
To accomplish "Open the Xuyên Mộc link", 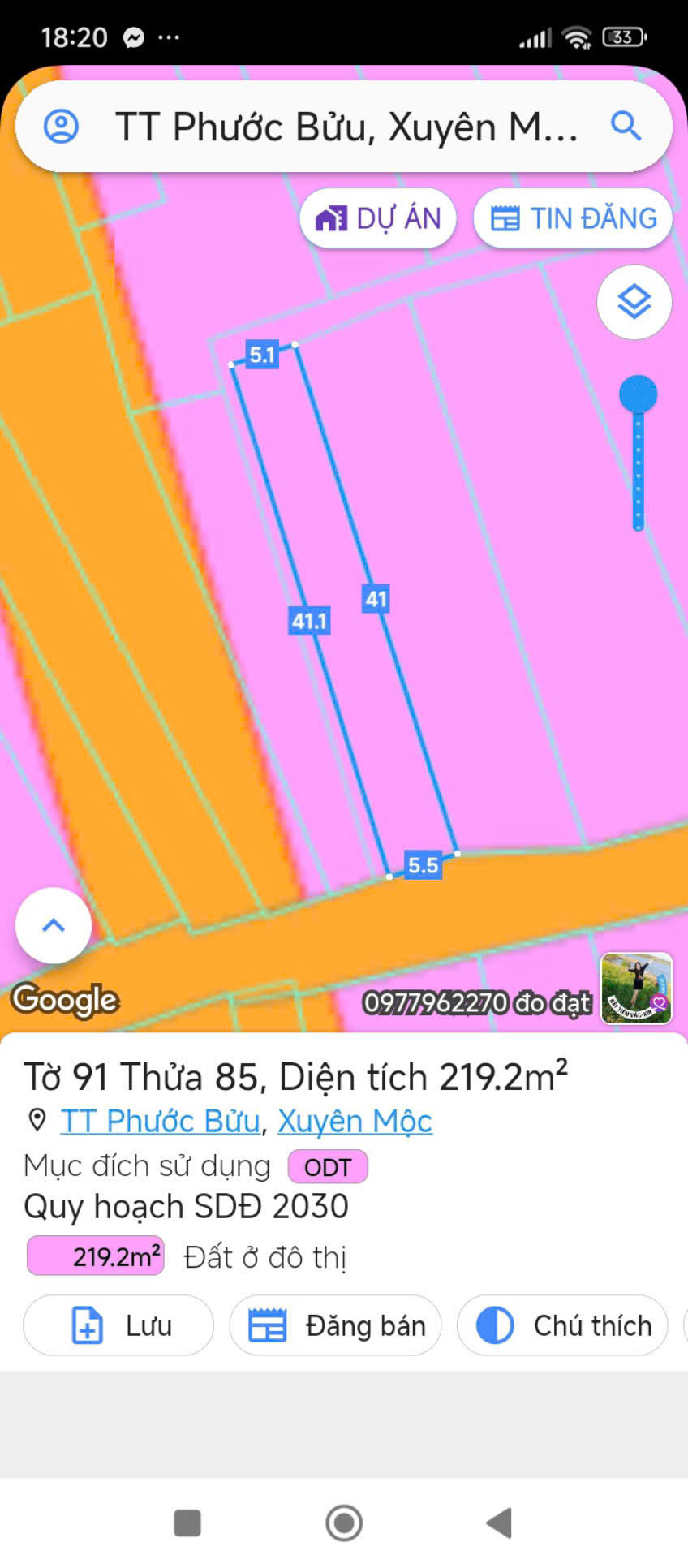I will tap(355, 1121).
